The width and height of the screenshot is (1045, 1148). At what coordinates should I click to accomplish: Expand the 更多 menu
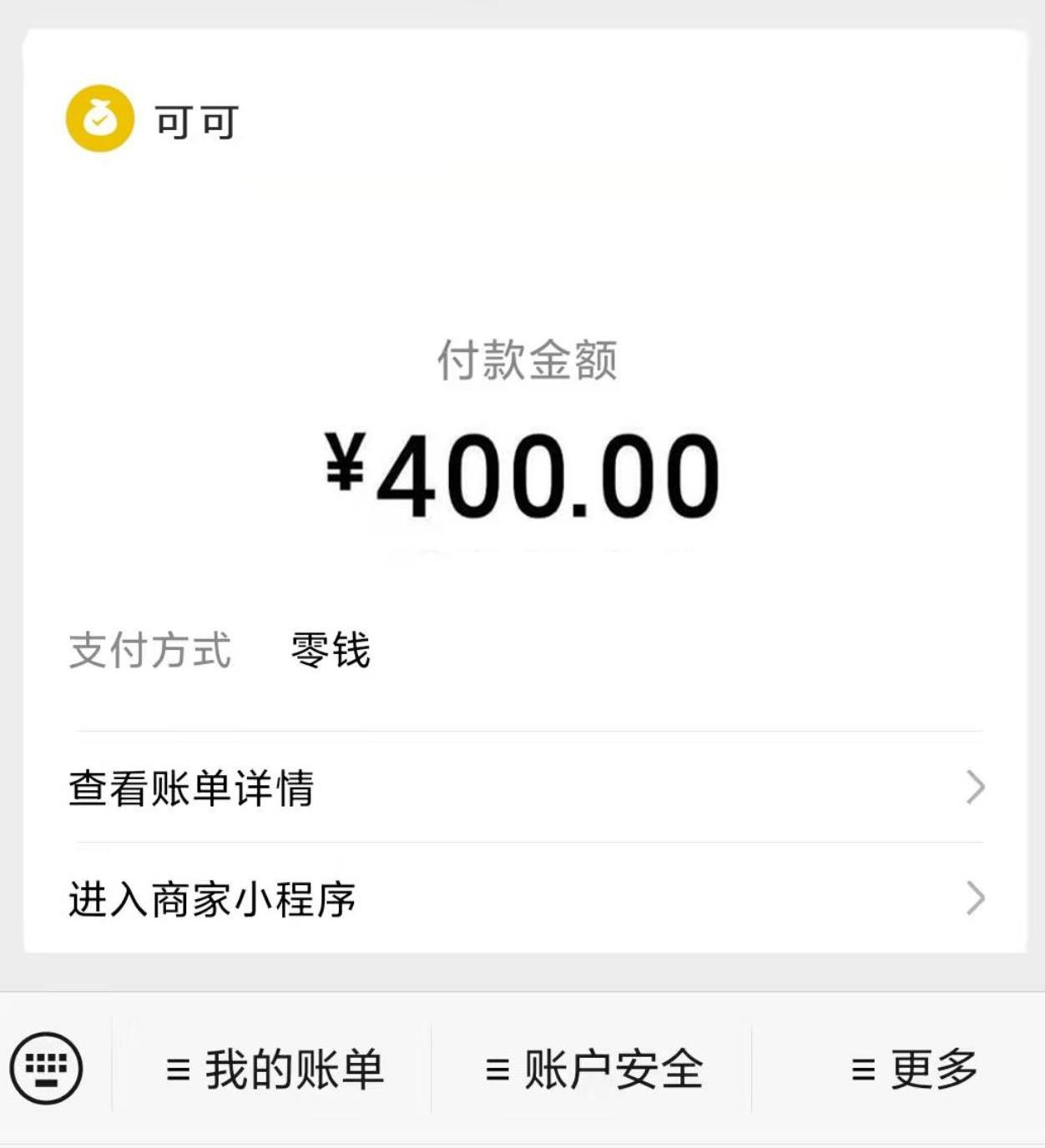coord(914,1070)
